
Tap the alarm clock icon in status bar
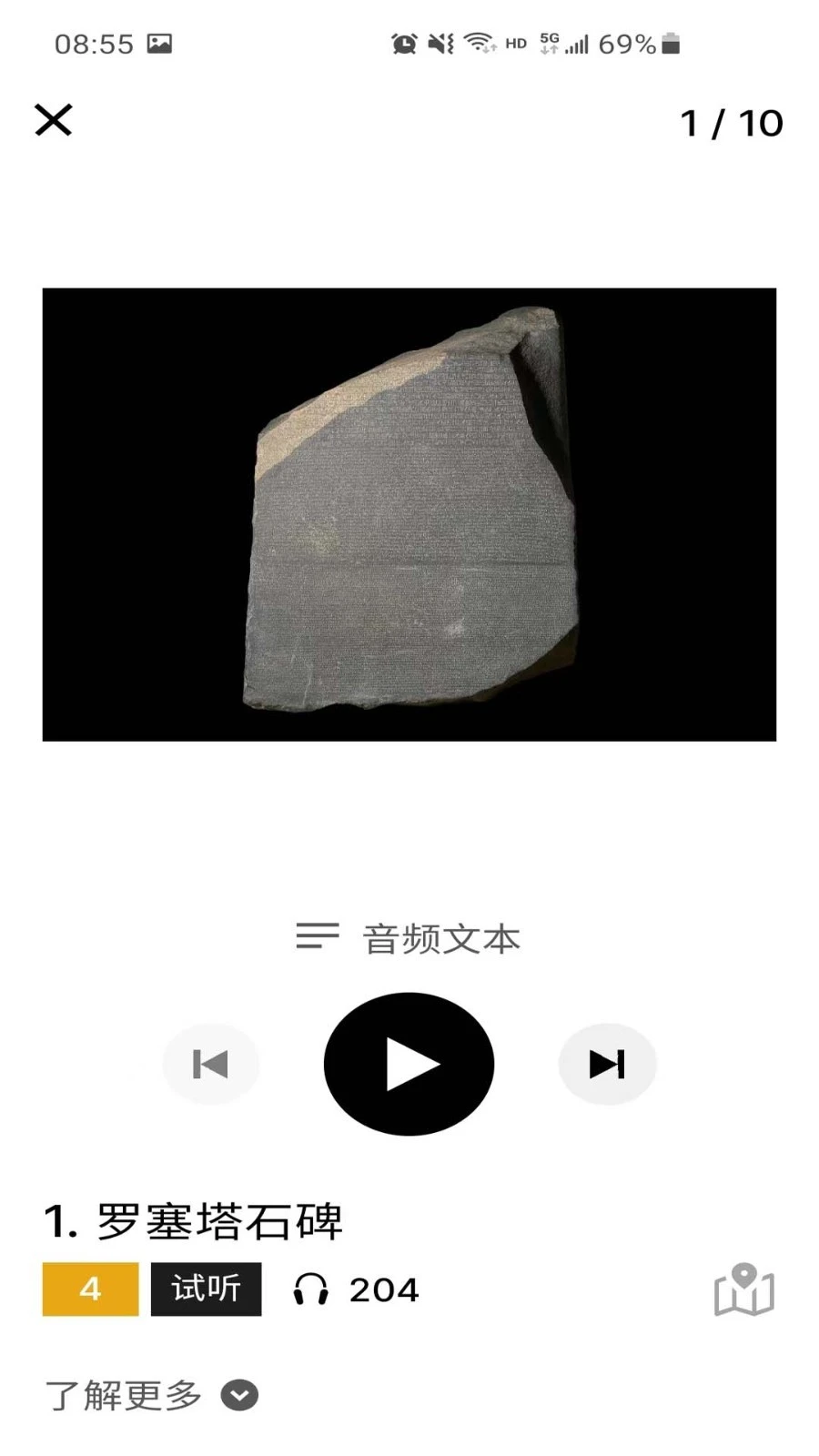click(404, 44)
